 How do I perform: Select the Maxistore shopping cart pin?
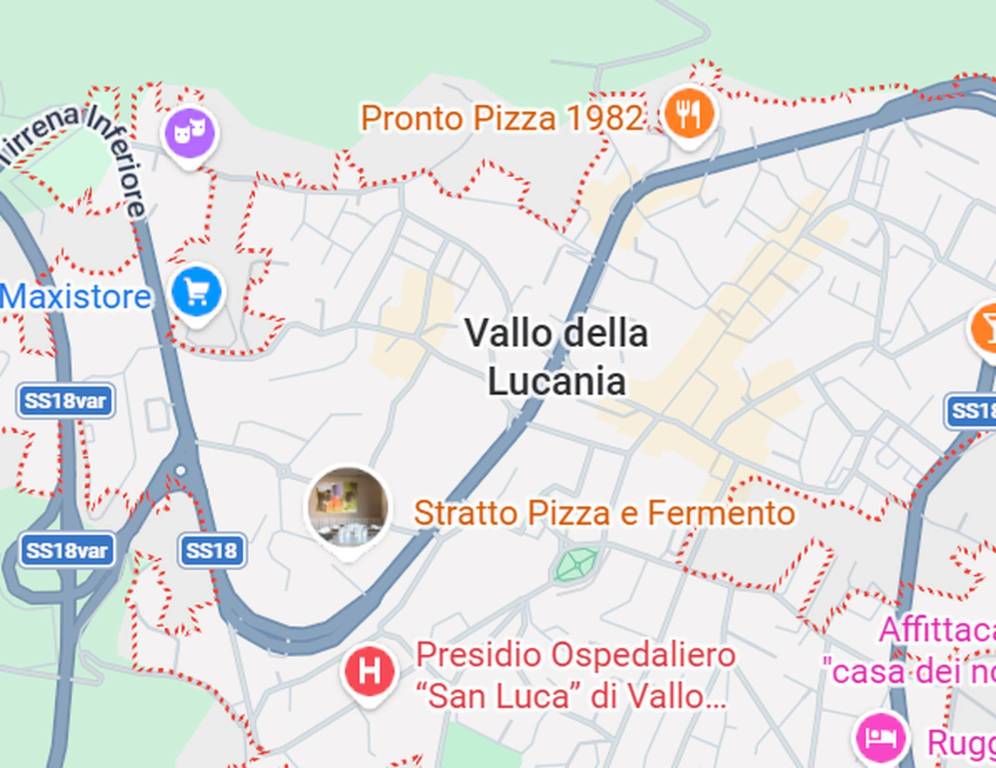(x=196, y=292)
